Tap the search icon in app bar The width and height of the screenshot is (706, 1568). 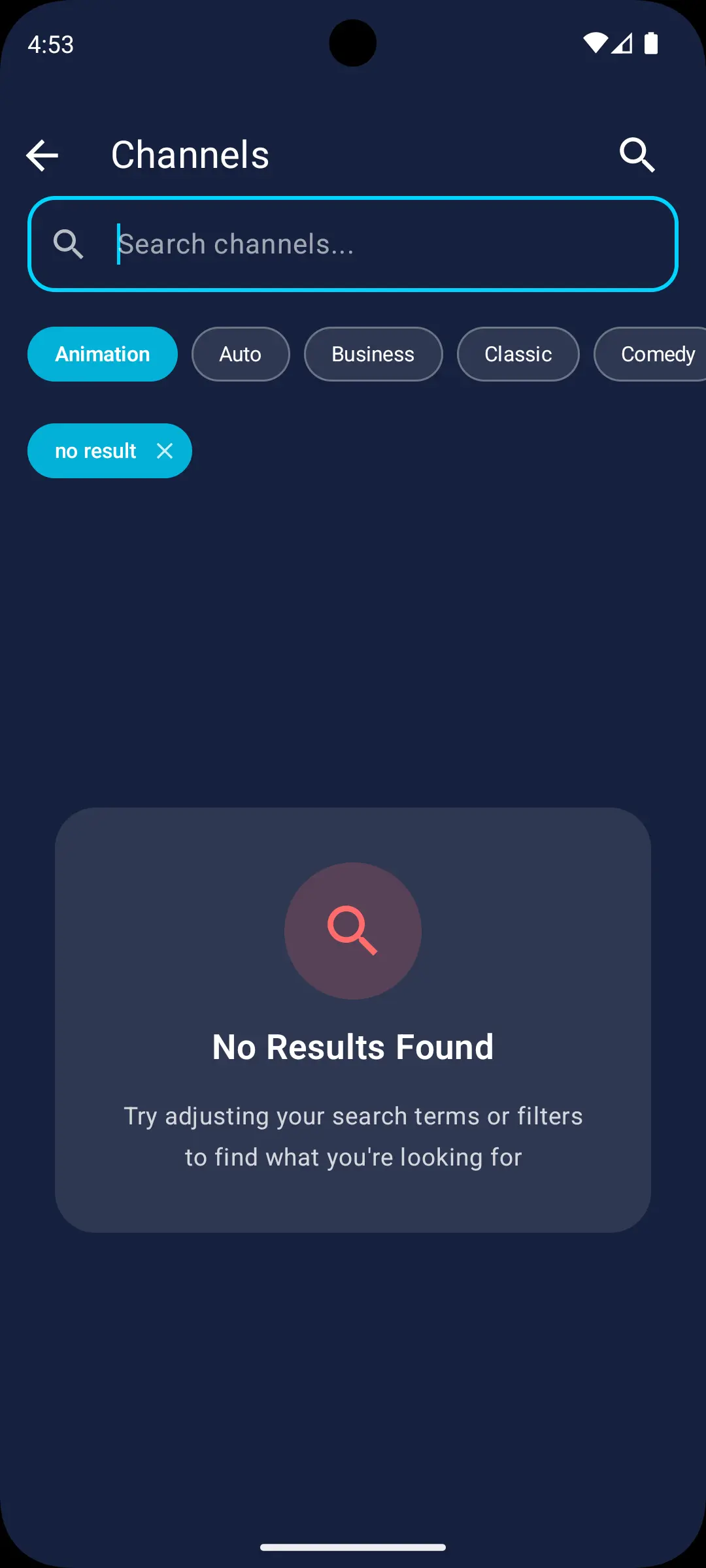[637, 155]
